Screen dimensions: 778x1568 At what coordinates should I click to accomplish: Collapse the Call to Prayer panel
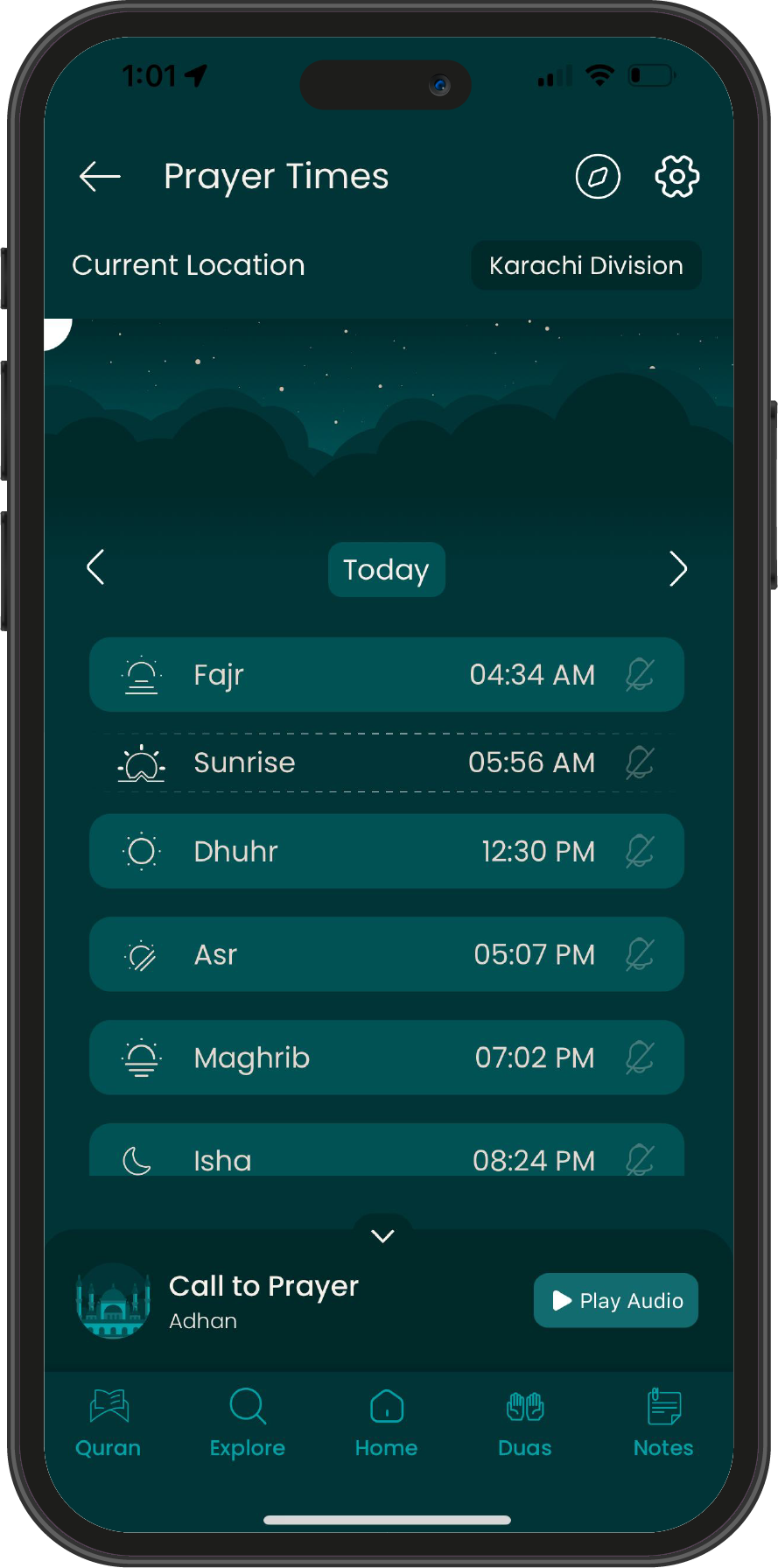(382, 1235)
